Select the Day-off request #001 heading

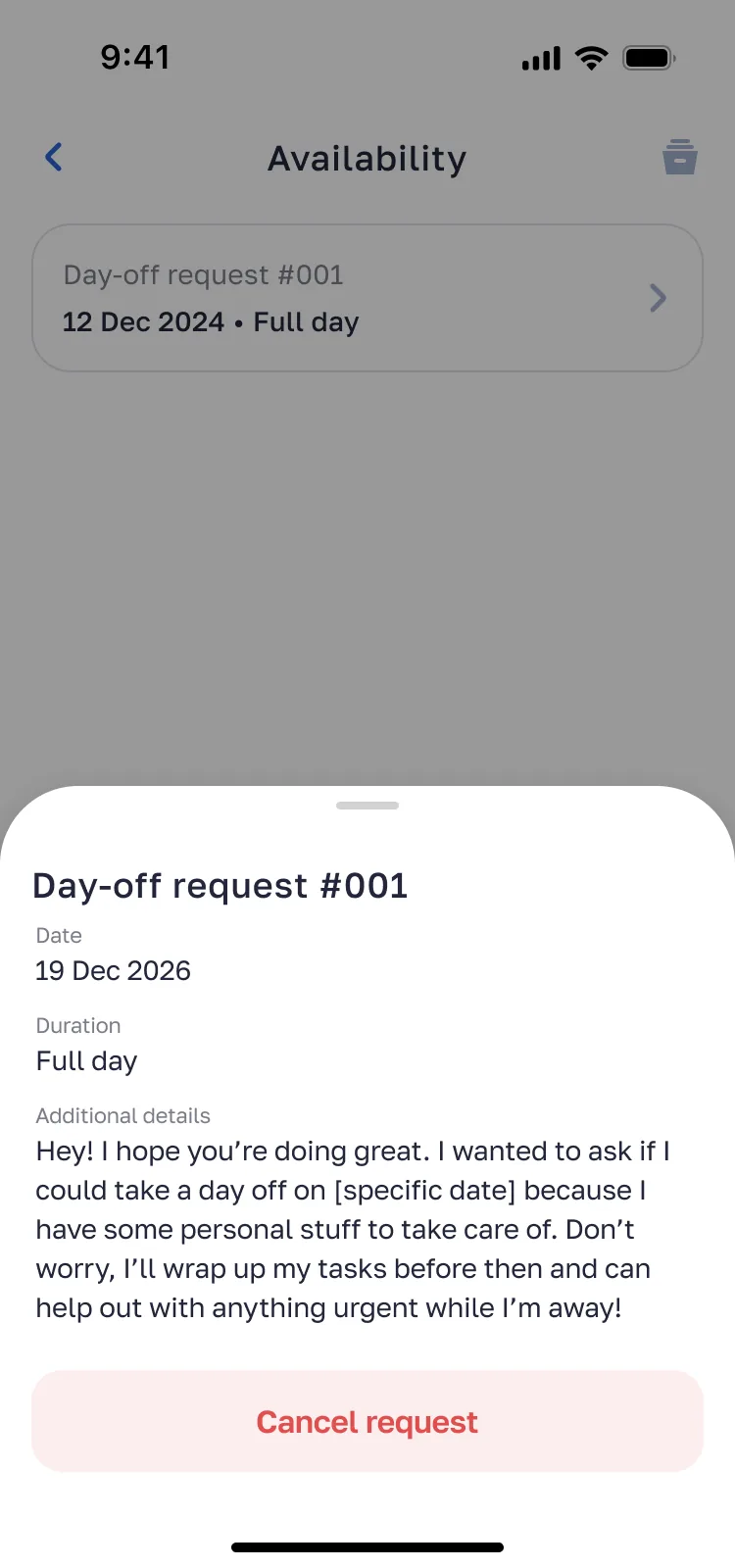click(x=220, y=885)
